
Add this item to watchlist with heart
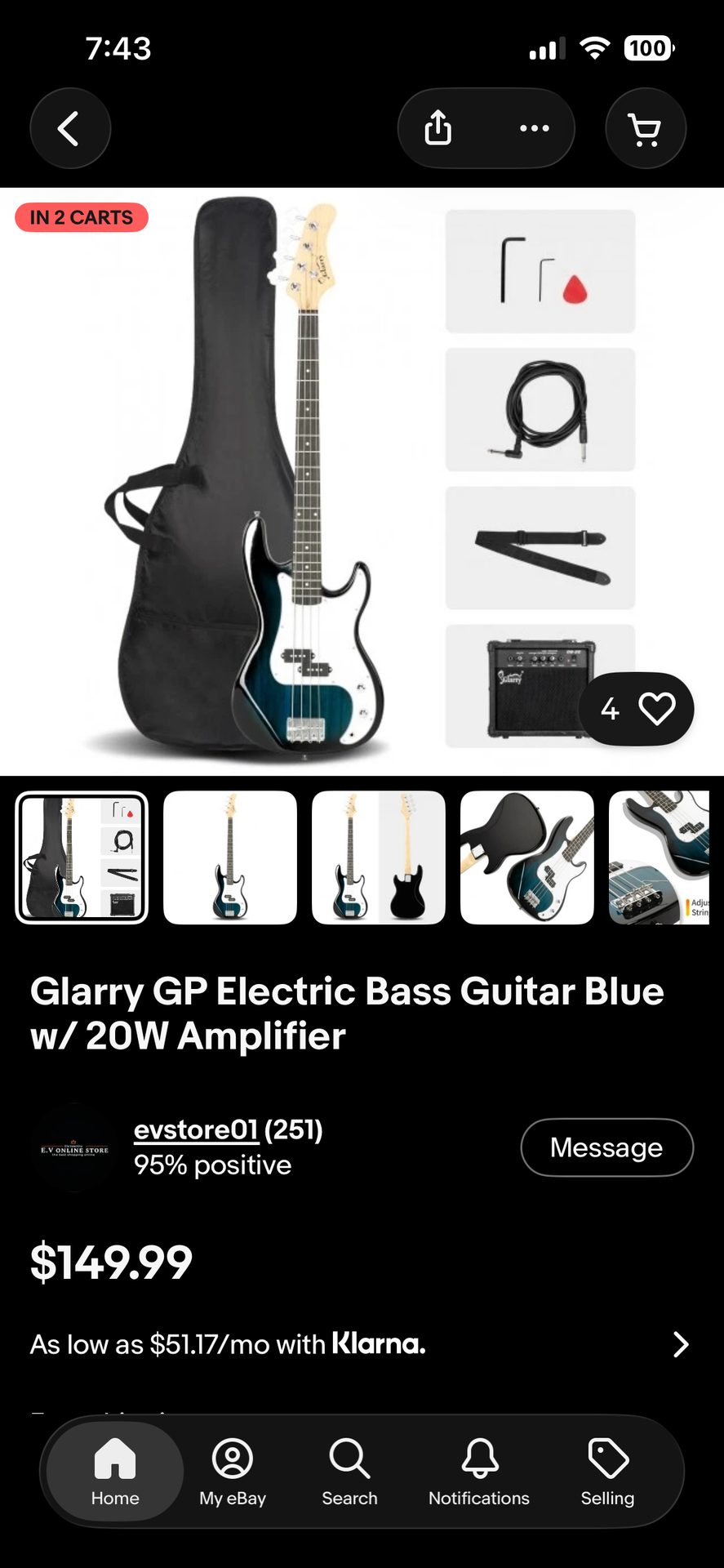click(x=656, y=709)
